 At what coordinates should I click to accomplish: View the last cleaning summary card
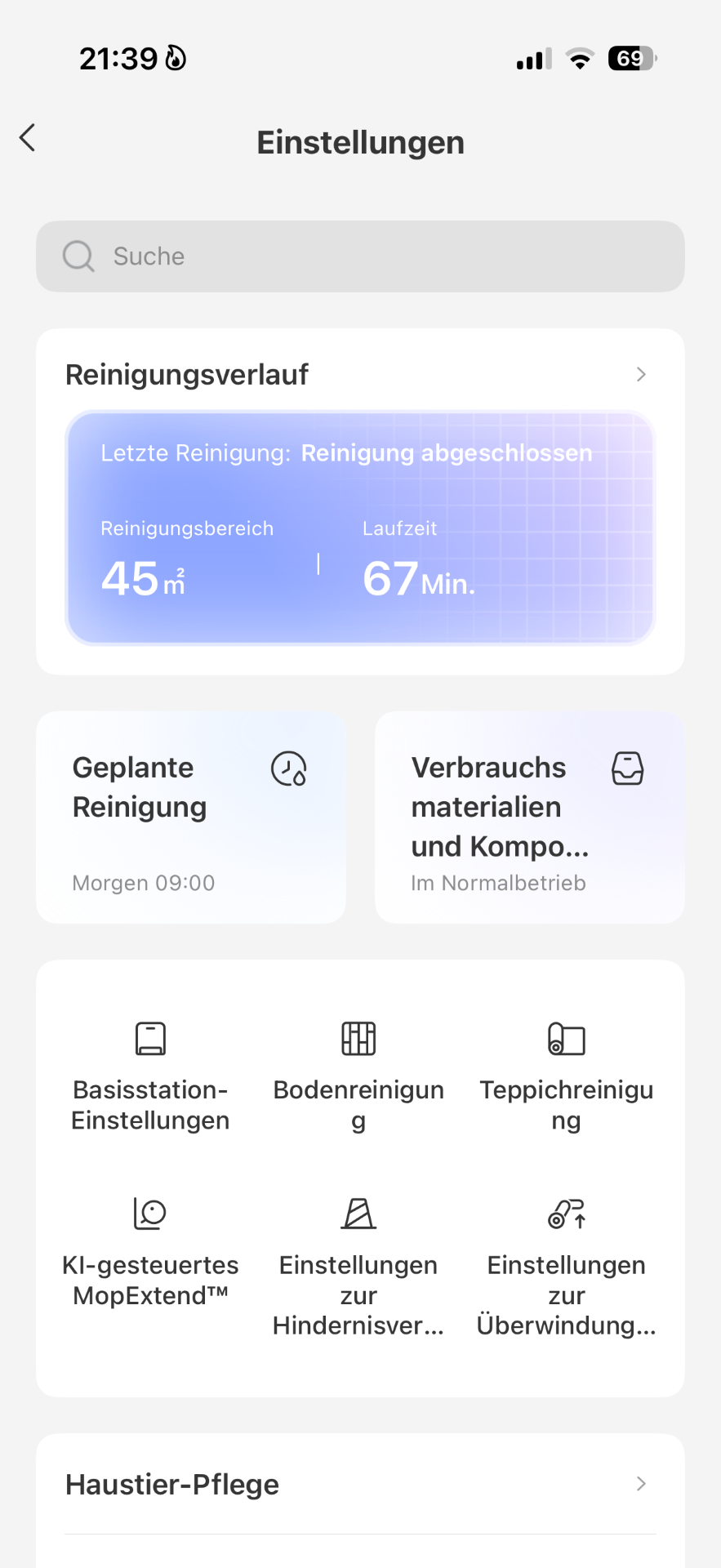pyautogui.click(x=360, y=528)
